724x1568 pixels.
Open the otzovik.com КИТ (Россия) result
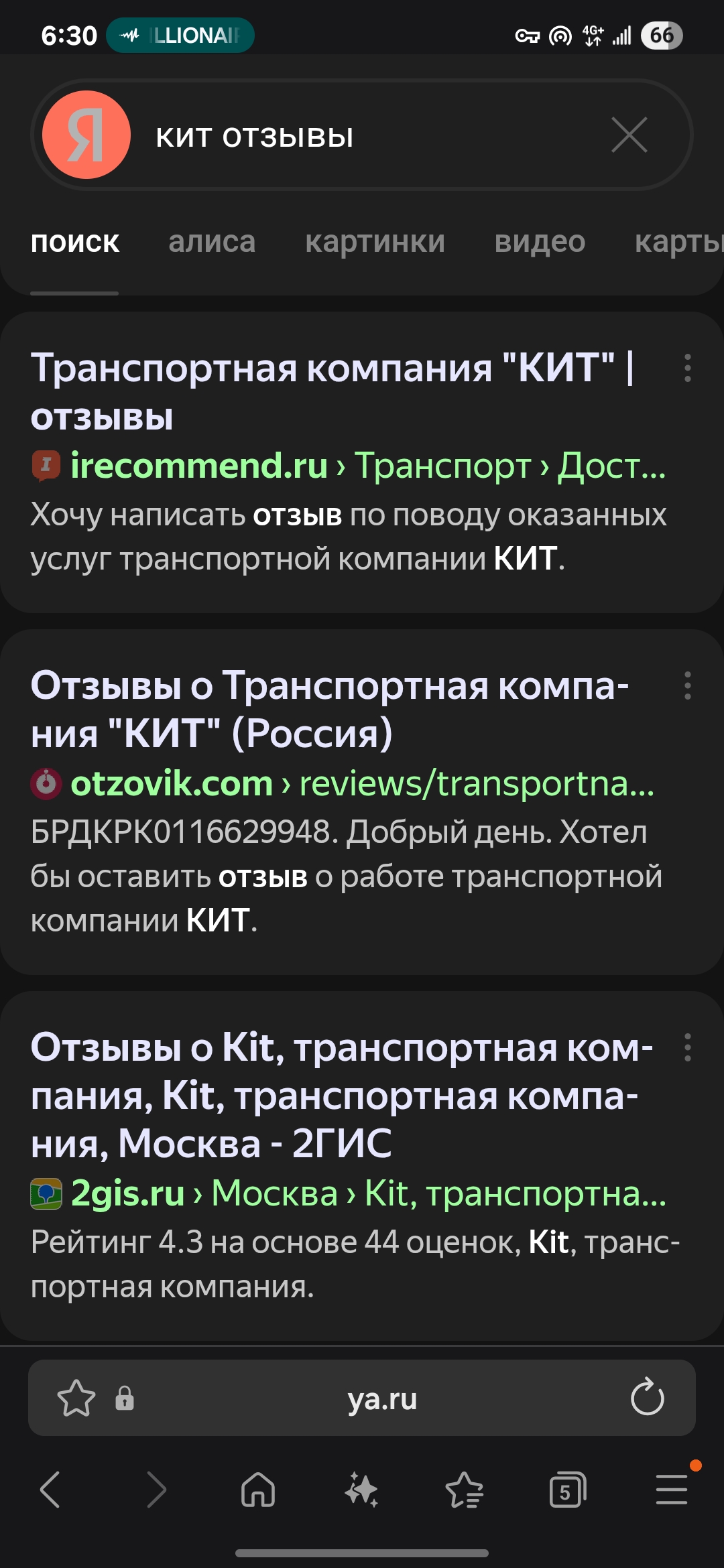(330, 709)
